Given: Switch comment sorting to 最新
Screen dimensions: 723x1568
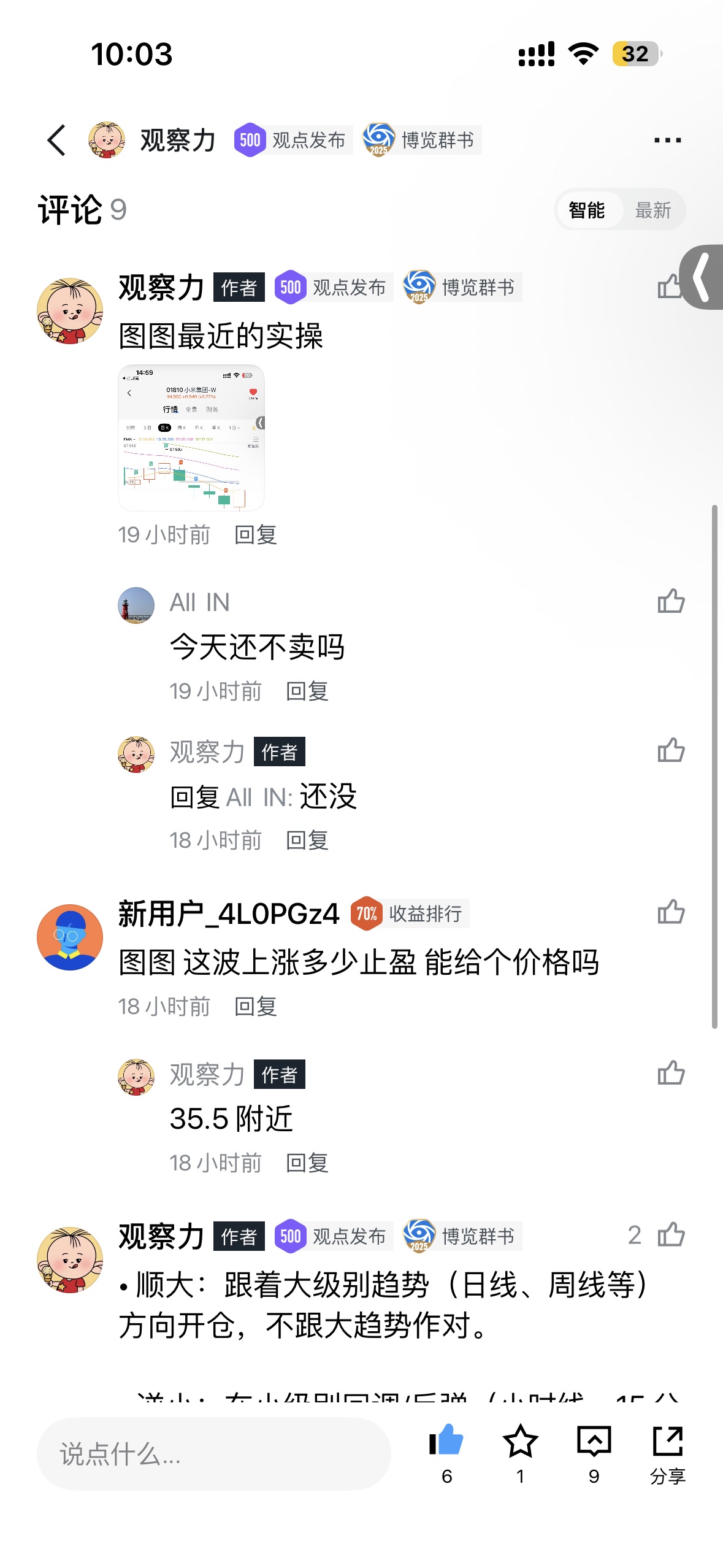Looking at the screenshot, I should pyautogui.click(x=652, y=210).
